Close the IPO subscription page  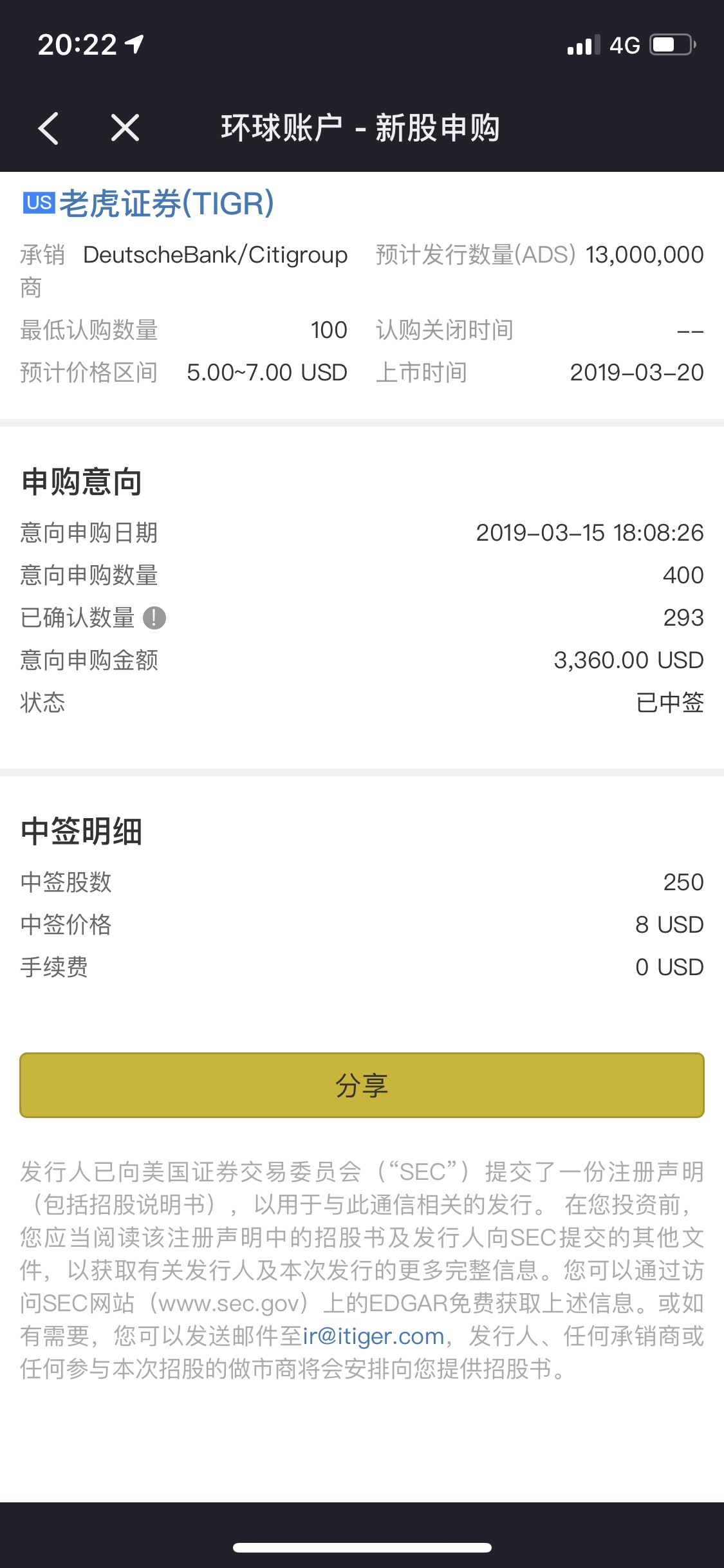tap(125, 127)
